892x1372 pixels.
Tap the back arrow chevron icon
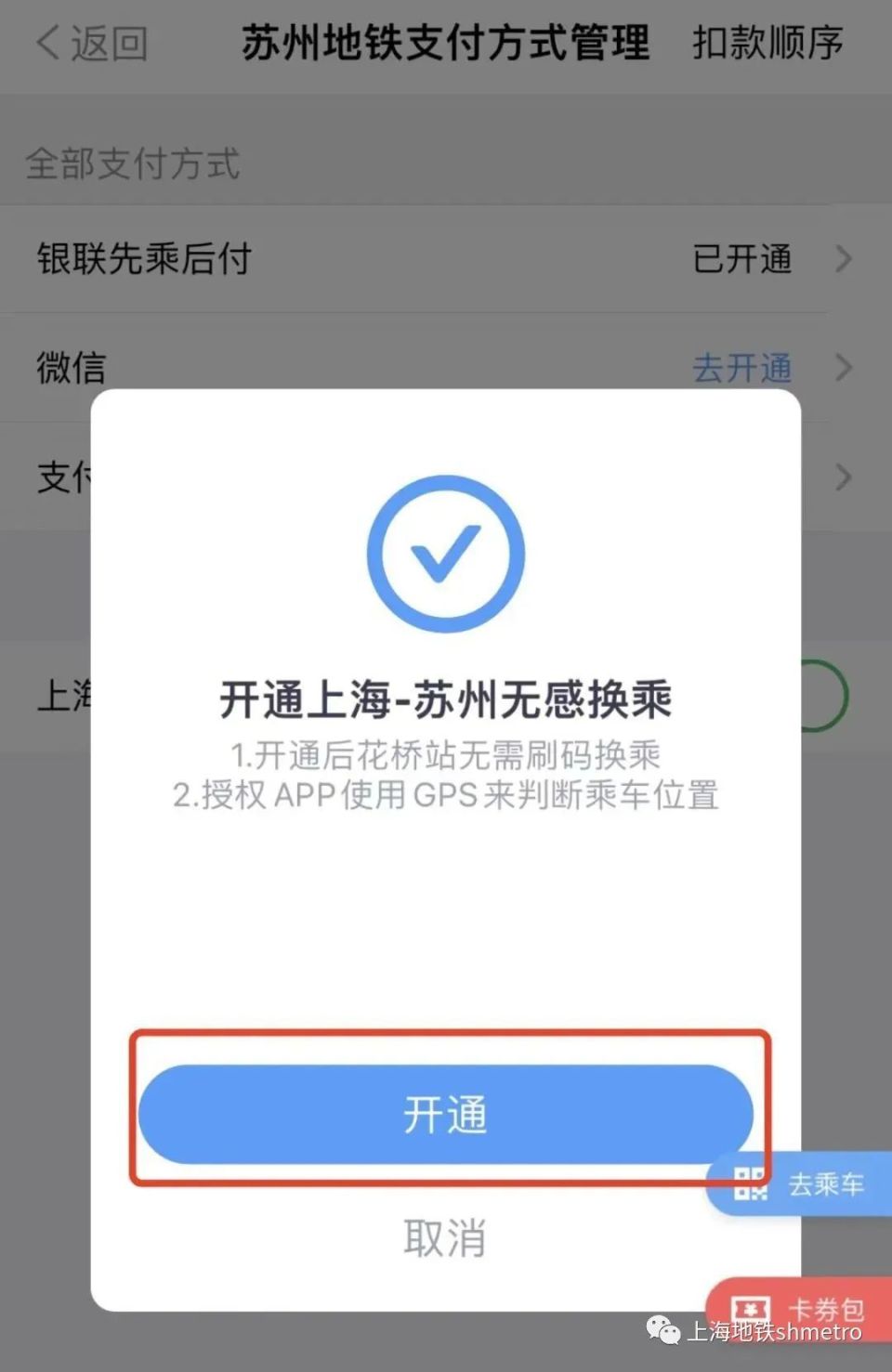pyautogui.click(x=48, y=42)
